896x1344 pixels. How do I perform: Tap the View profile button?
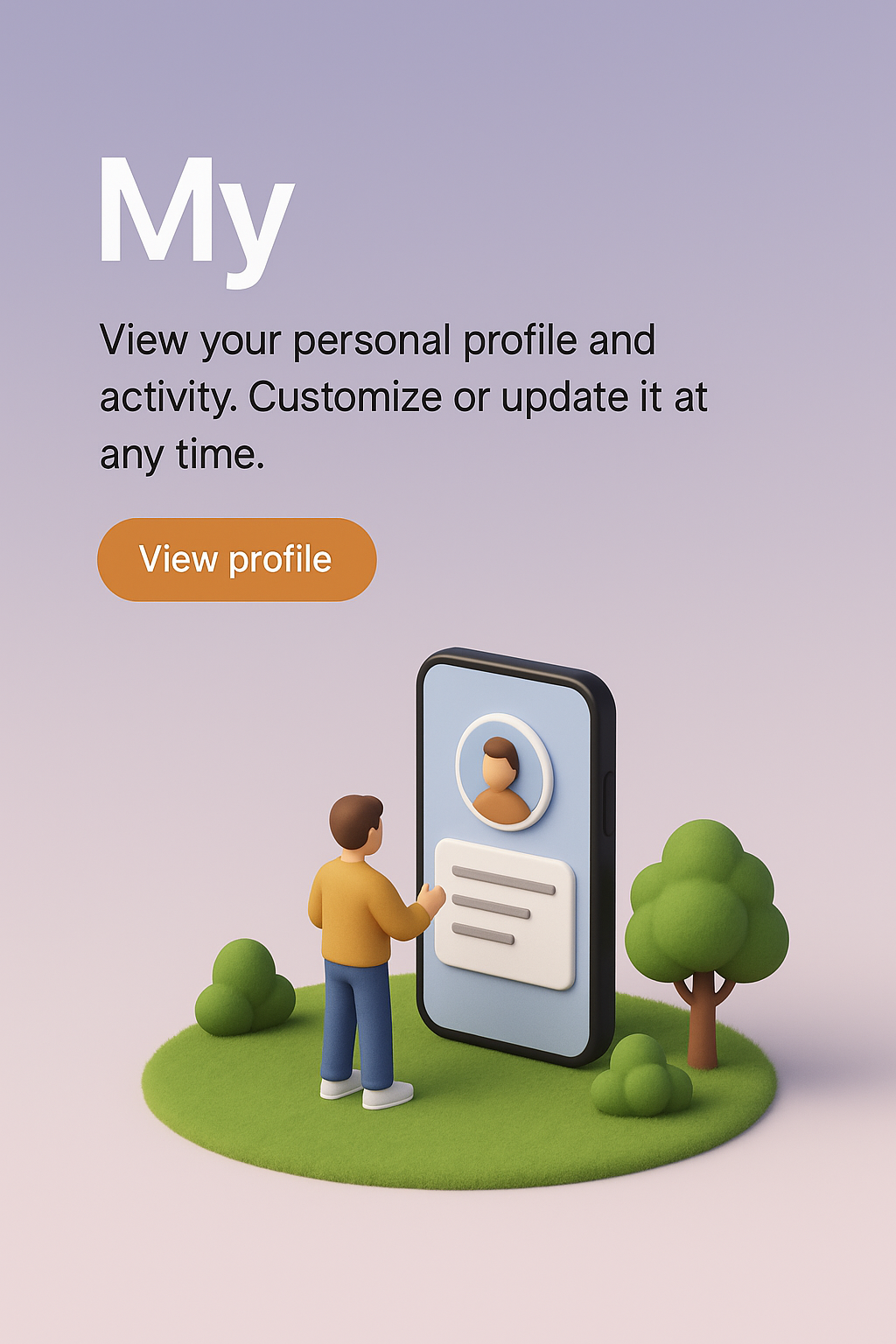(236, 560)
